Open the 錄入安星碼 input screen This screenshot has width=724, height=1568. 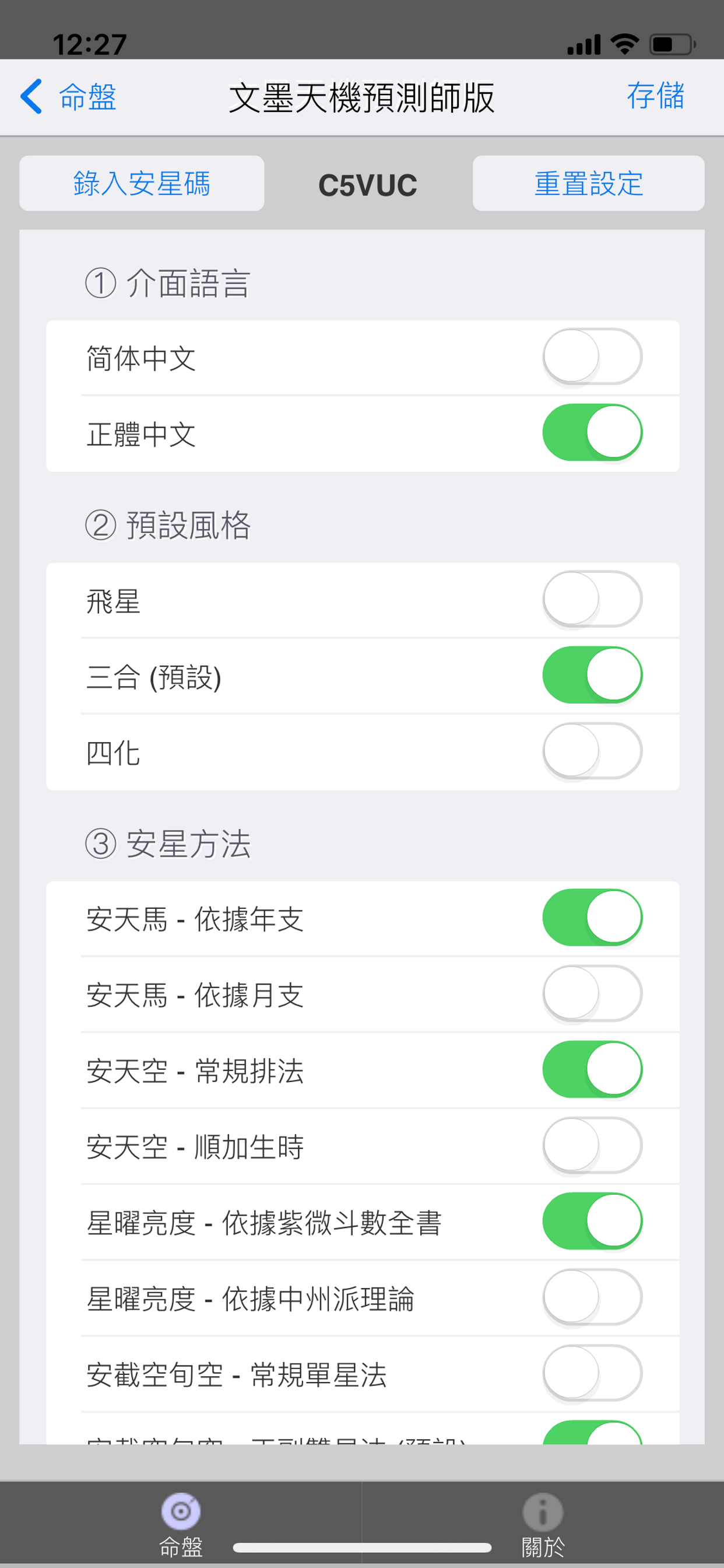tap(142, 183)
